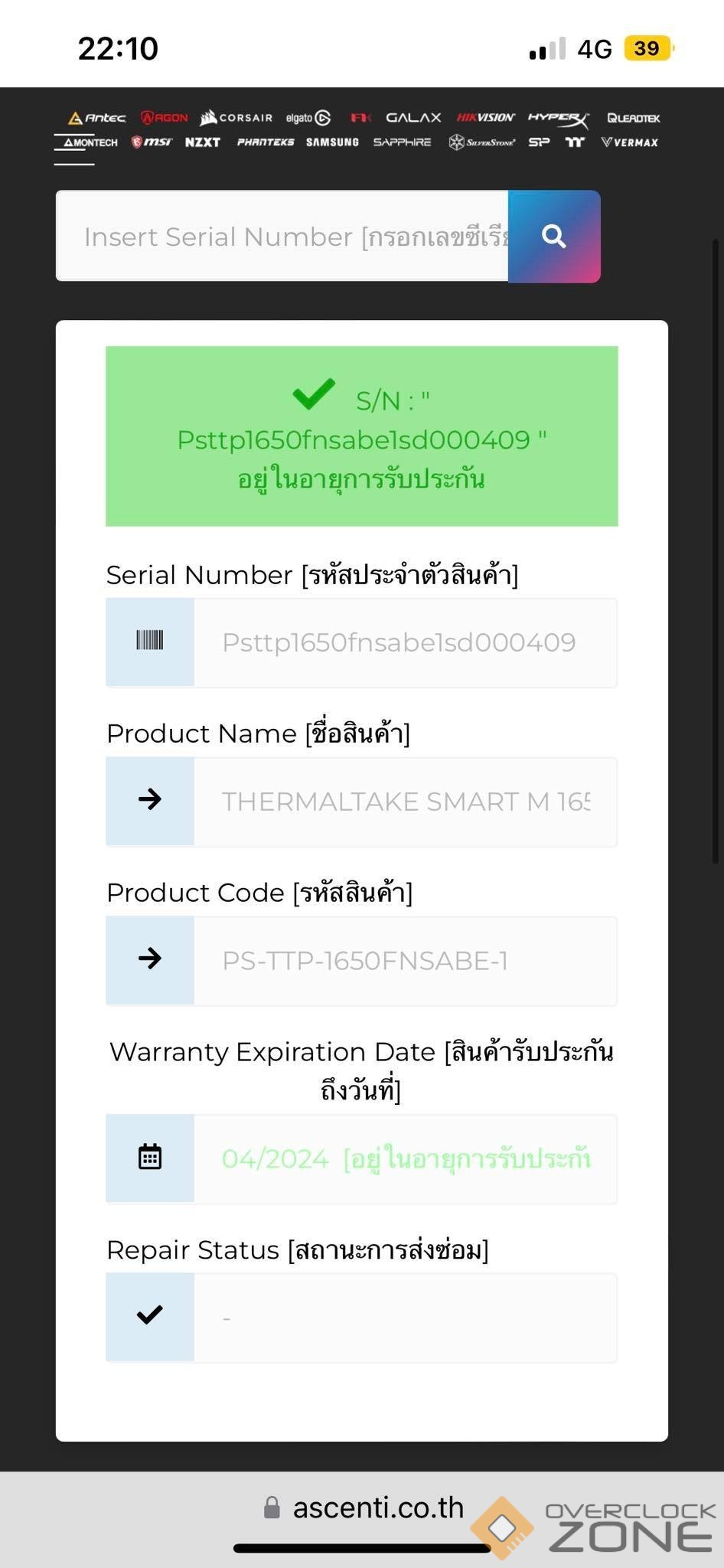
Task: Tap the Warranty Expiration Date field
Action: (405, 1158)
